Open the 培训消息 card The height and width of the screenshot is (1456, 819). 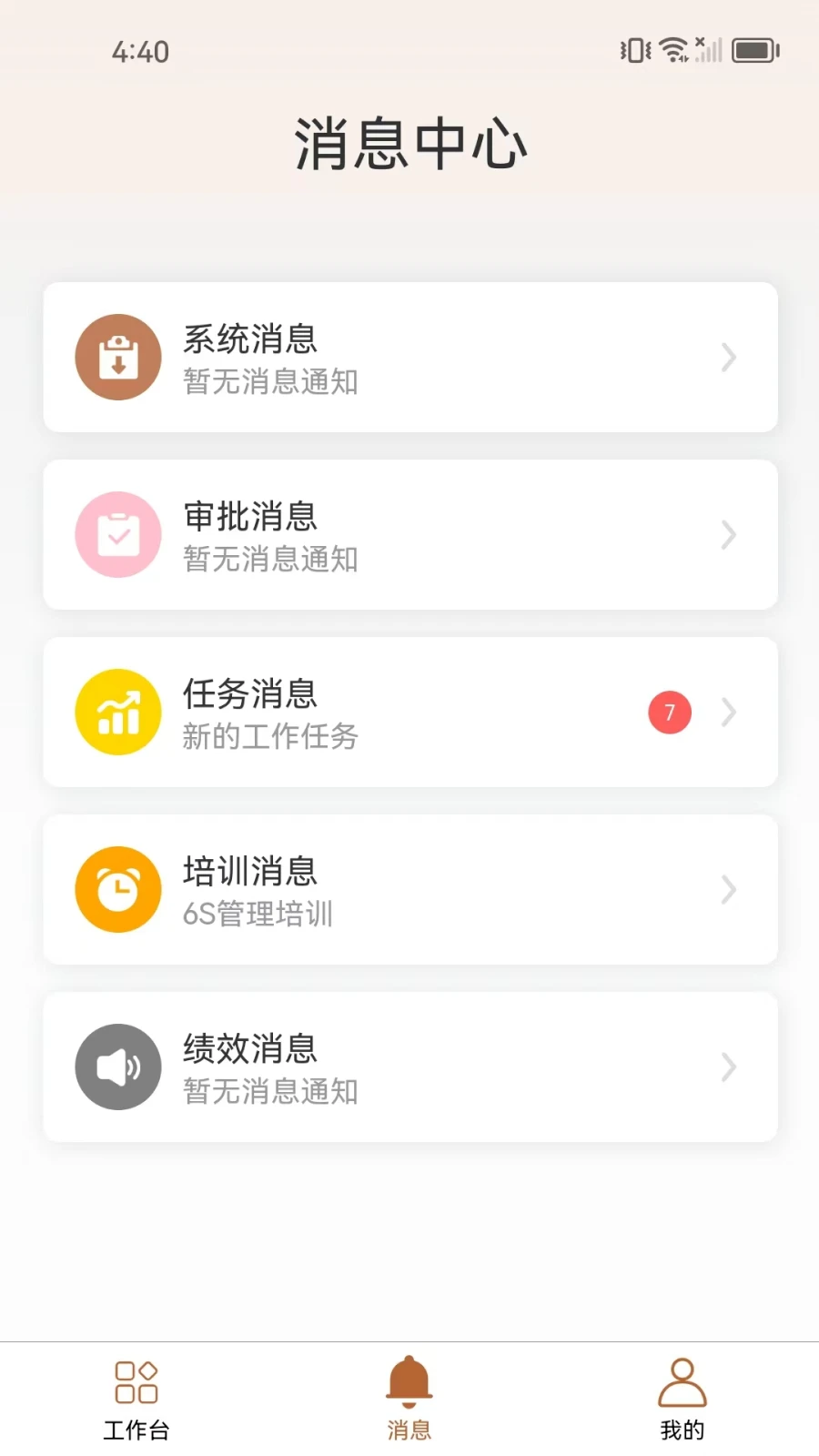[409, 889]
